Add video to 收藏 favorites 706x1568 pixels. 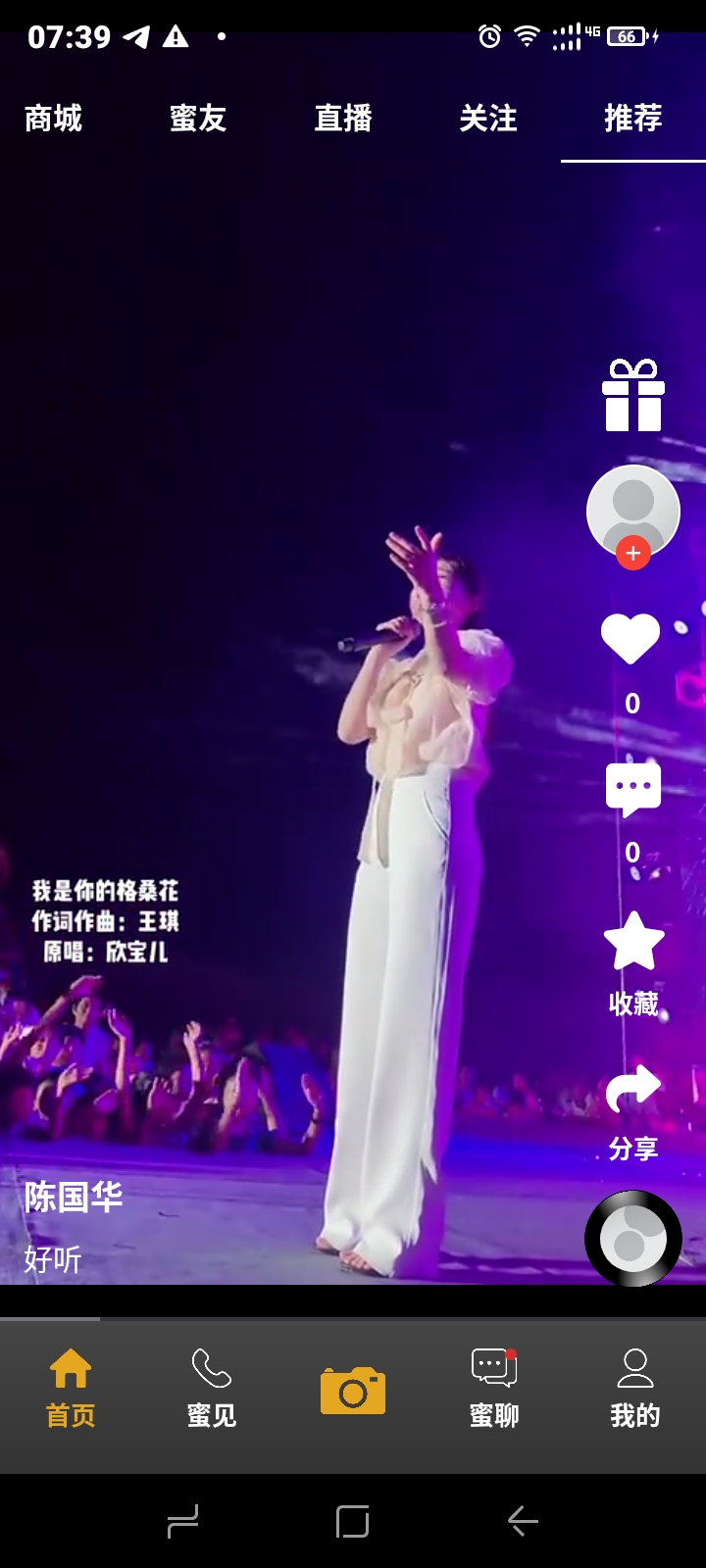tap(632, 943)
